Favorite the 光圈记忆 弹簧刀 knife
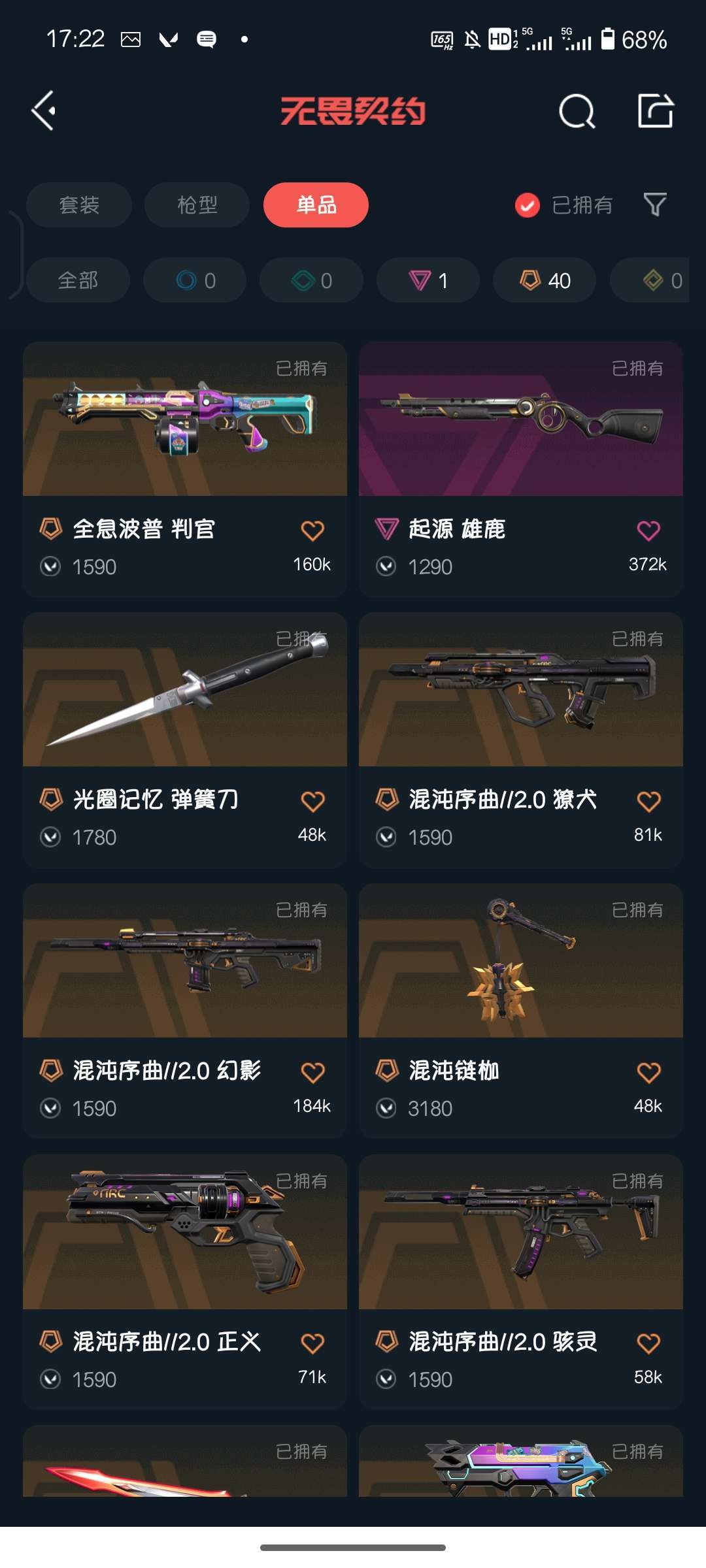The image size is (706, 1568). tap(312, 800)
